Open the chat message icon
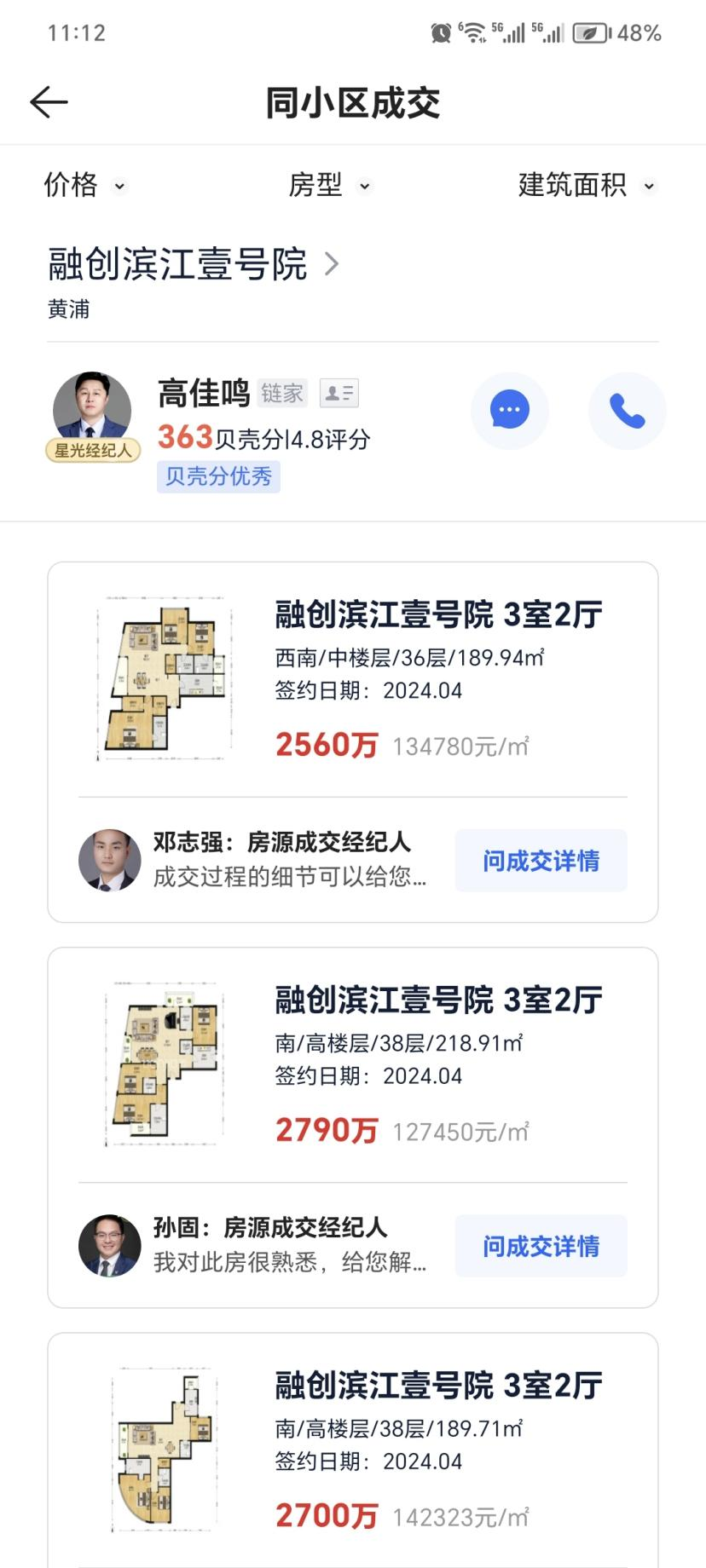 pyautogui.click(x=509, y=410)
